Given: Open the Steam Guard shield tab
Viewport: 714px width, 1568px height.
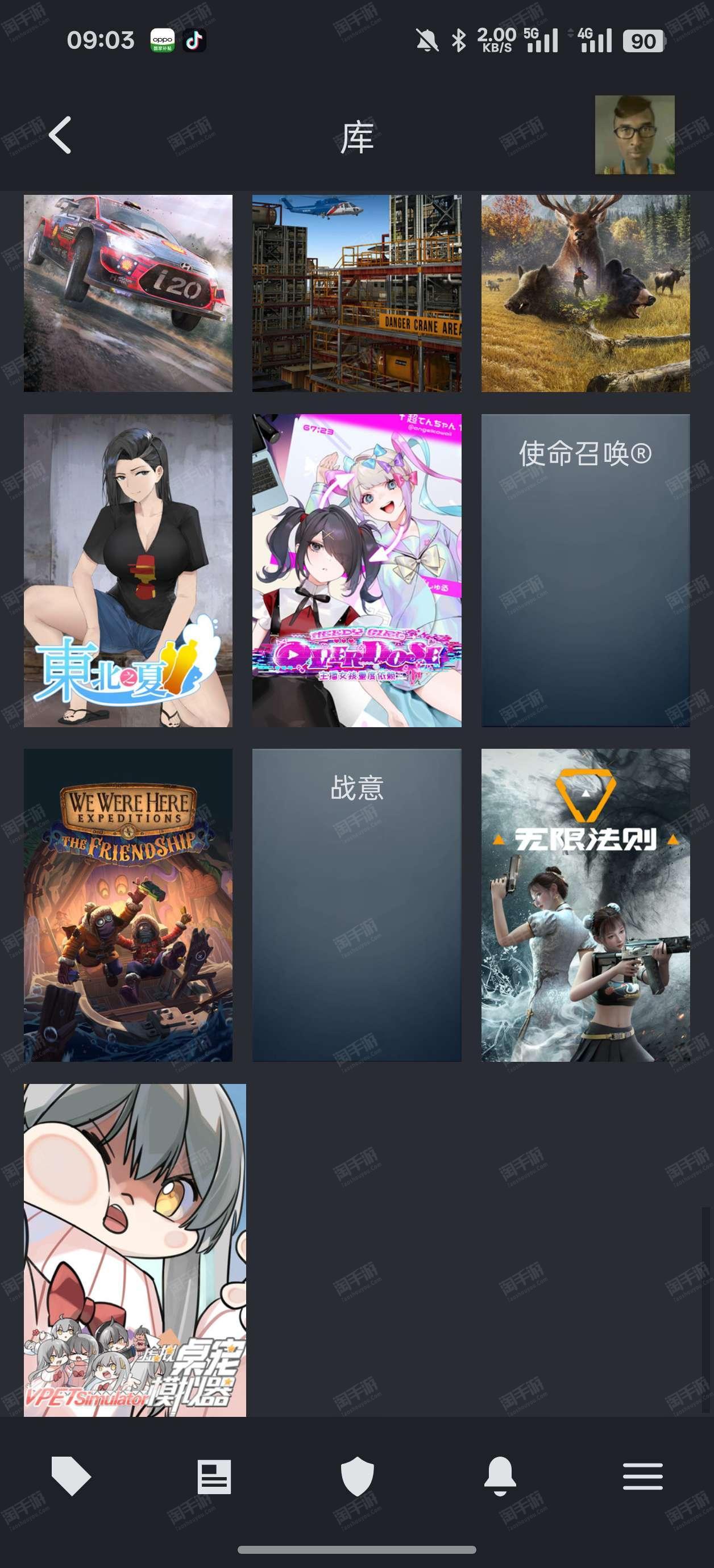Looking at the screenshot, I should point(357,1476).
